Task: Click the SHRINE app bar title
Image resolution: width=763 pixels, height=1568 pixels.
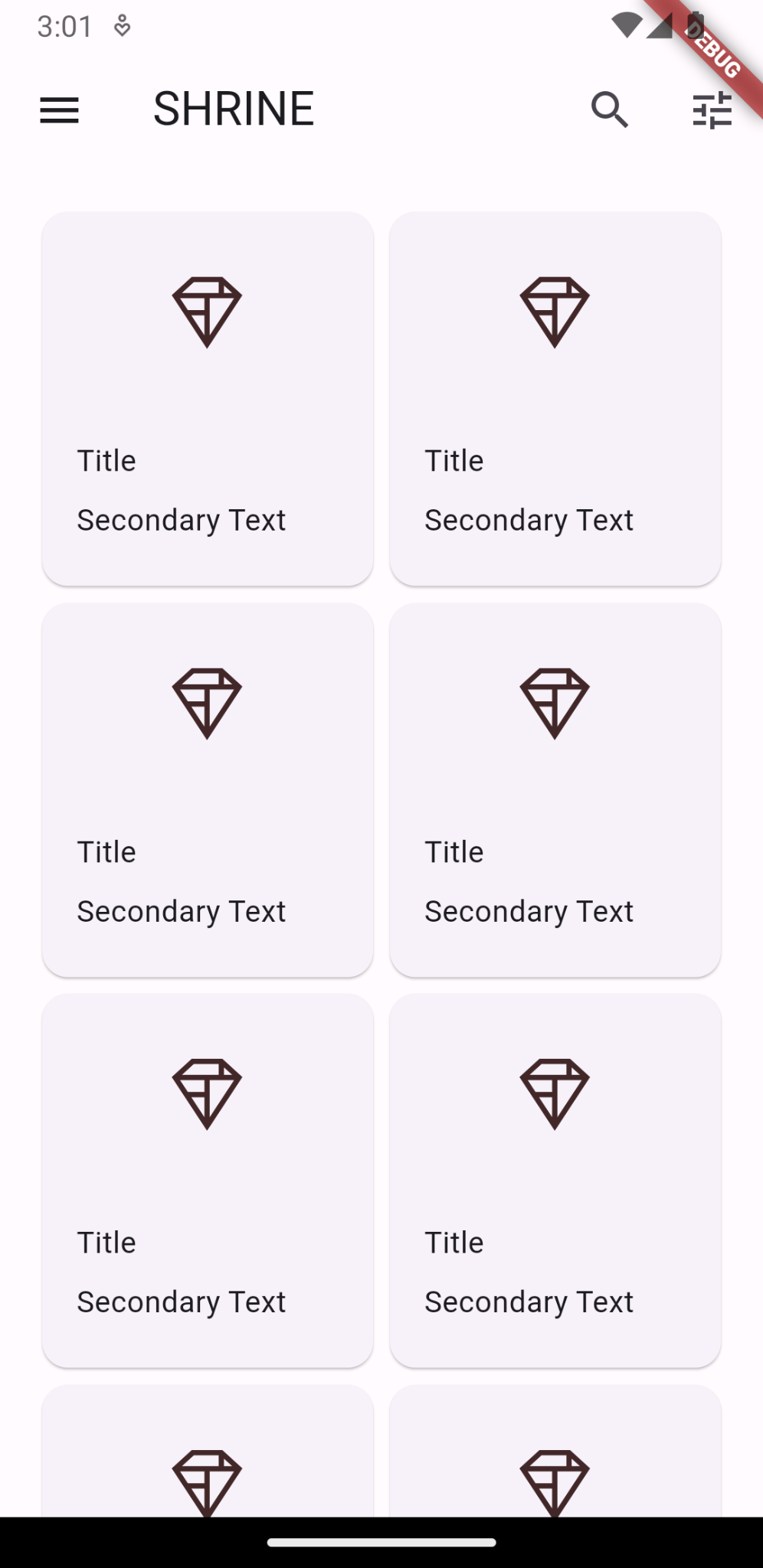Action: click(x=233, y=108)
